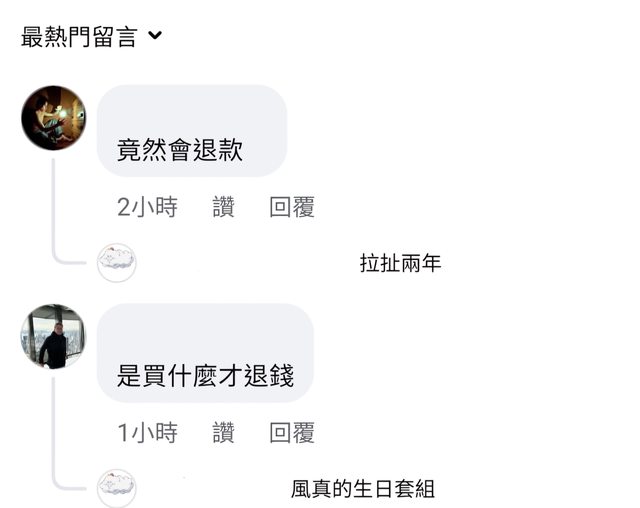Like the comment 是買什麼才退錢
The height and width of the screenshot is (508, 640).
pos(224,433)
